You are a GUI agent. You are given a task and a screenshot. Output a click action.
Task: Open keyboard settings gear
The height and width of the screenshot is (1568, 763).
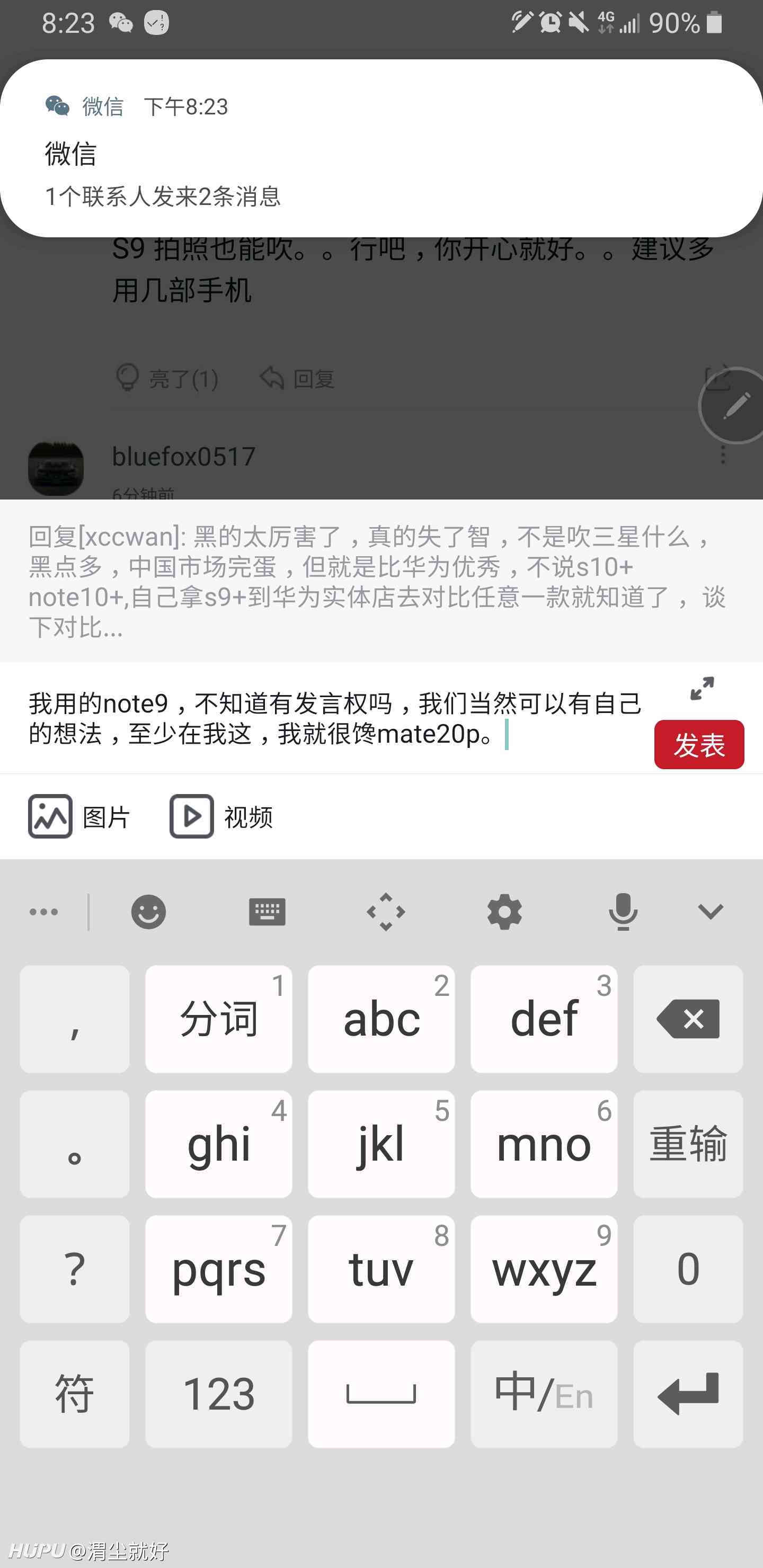505,912
